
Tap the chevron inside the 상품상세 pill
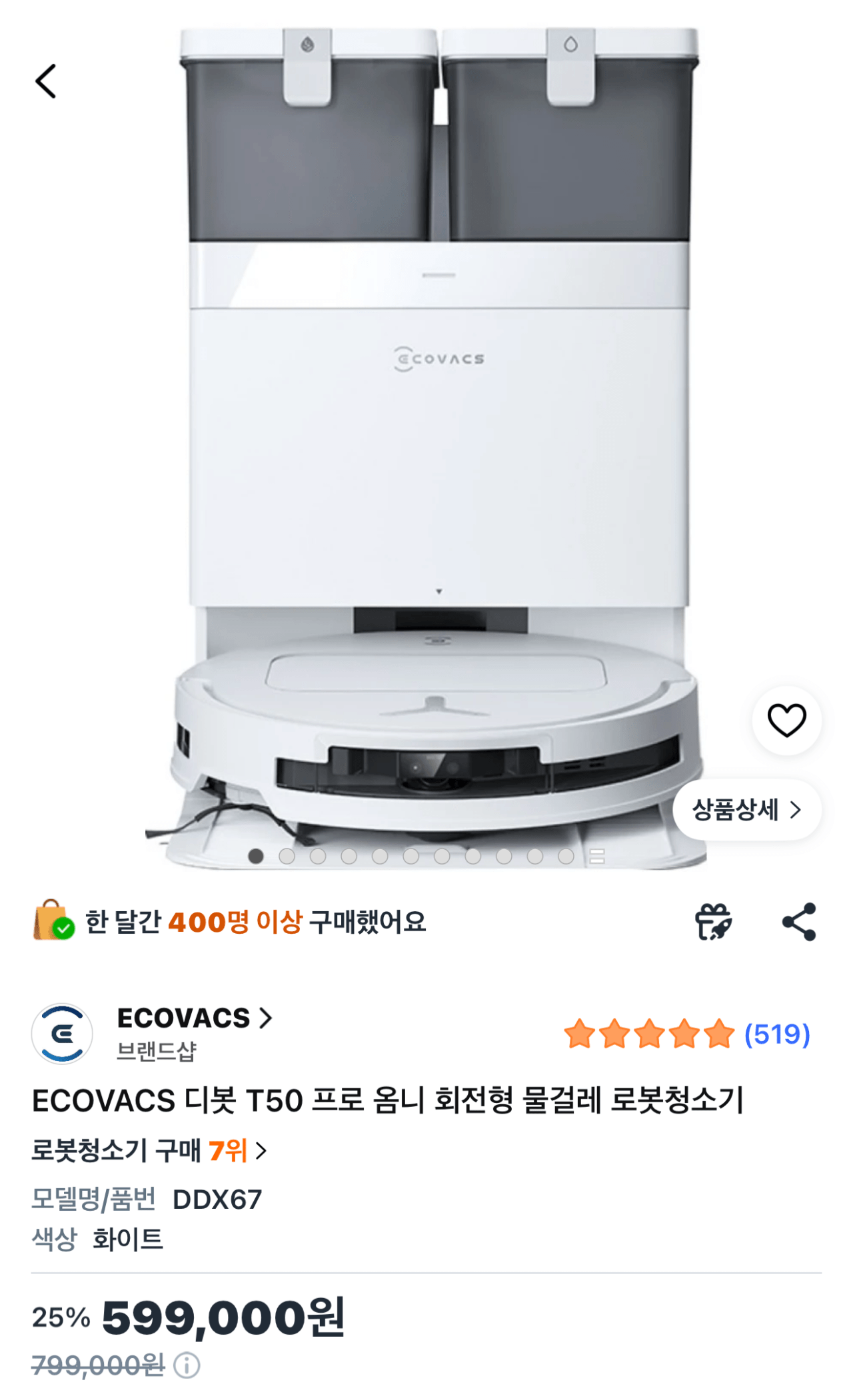click(795, 809)
